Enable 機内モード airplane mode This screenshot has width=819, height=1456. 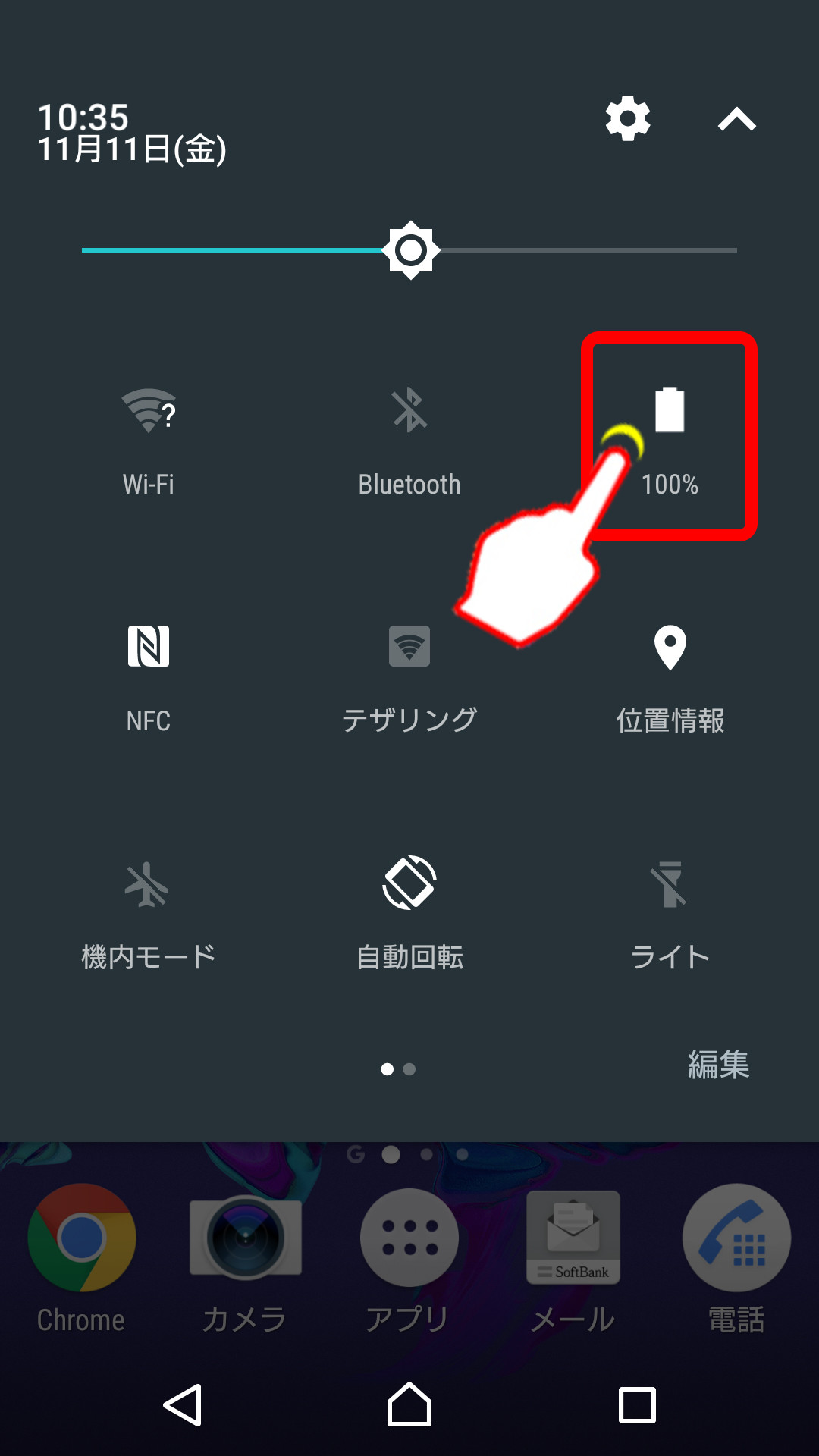149,884
